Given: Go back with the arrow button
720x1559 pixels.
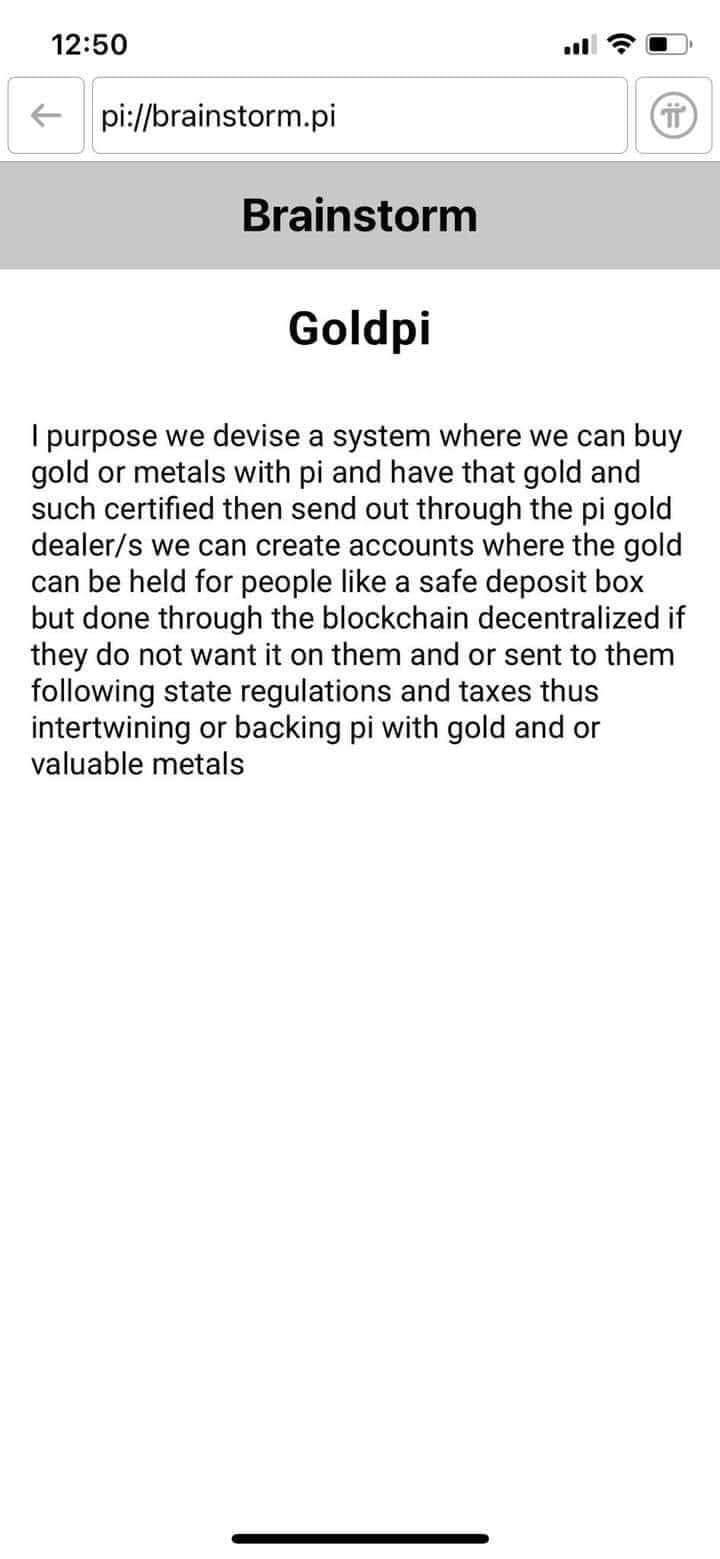Looking at the screenshot, I should 45,116.
